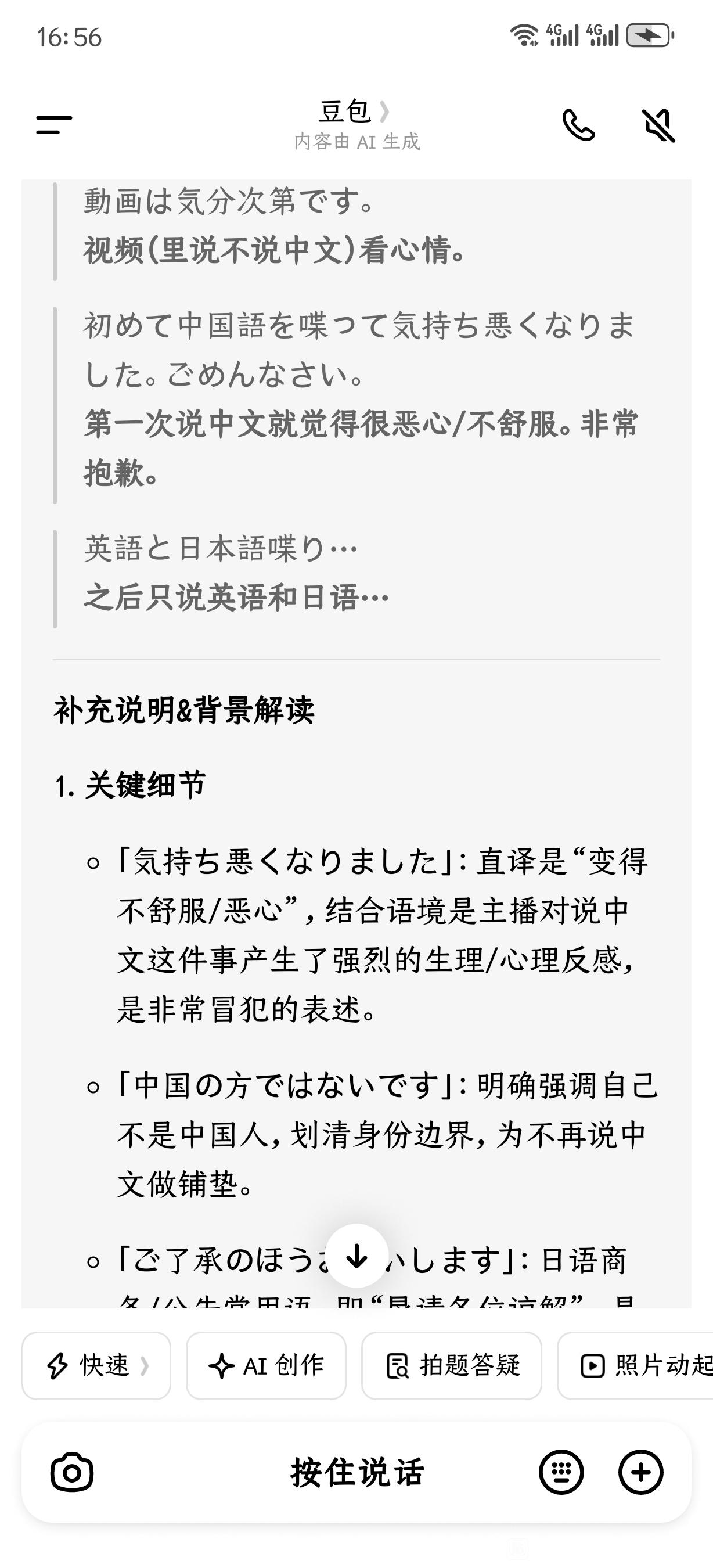The width and height of the screenshot is (713, 1568).
Task: Open the 照片动起来 chip
Action: [635, 1365]
